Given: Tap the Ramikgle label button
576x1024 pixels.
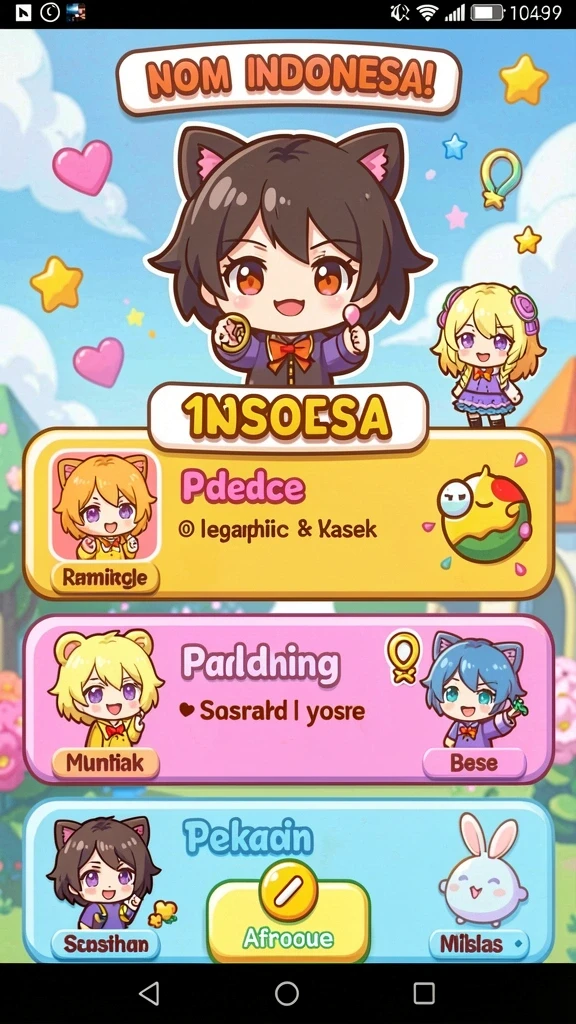Looking at the screenshot, I should [104, 577].
